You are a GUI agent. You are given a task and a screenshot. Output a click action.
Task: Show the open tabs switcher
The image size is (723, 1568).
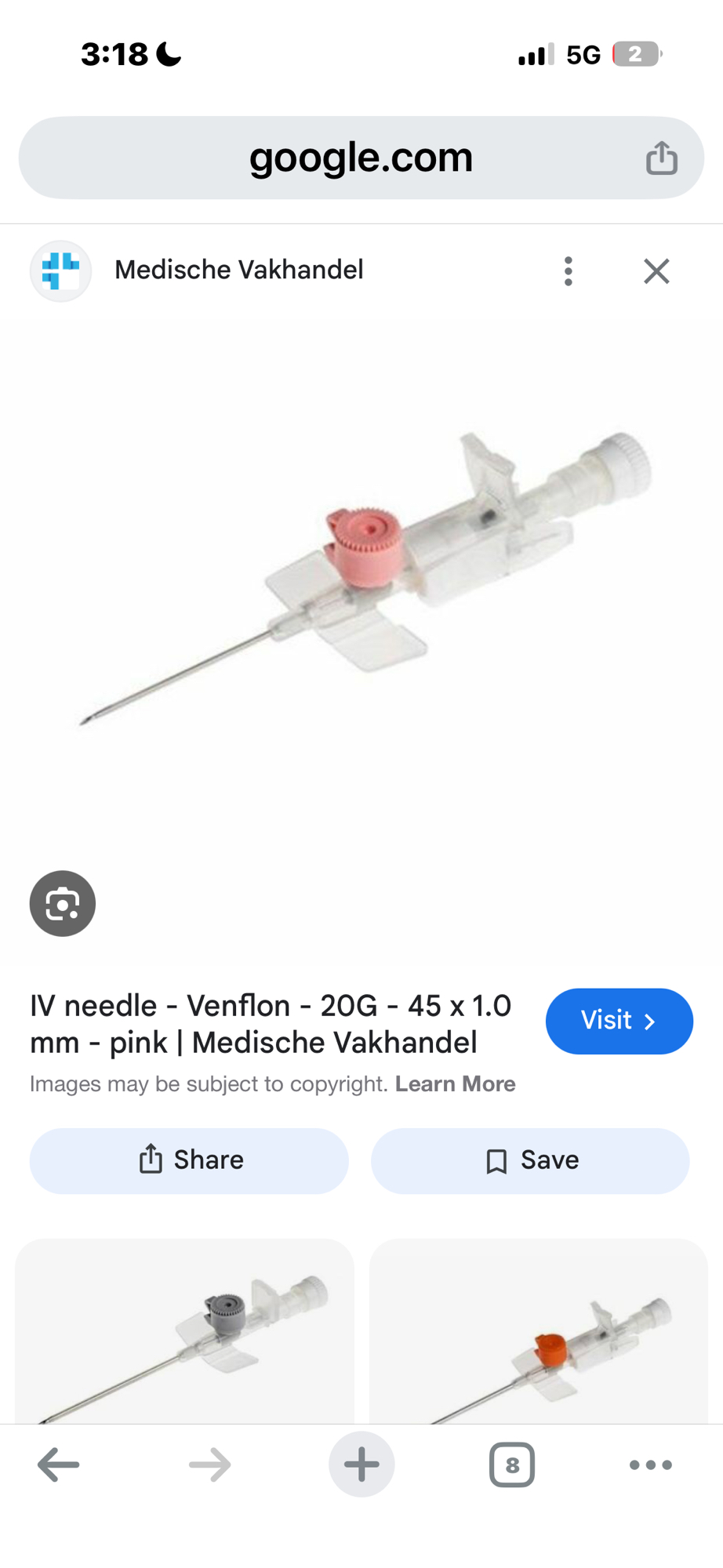(x=512, y=1464)
